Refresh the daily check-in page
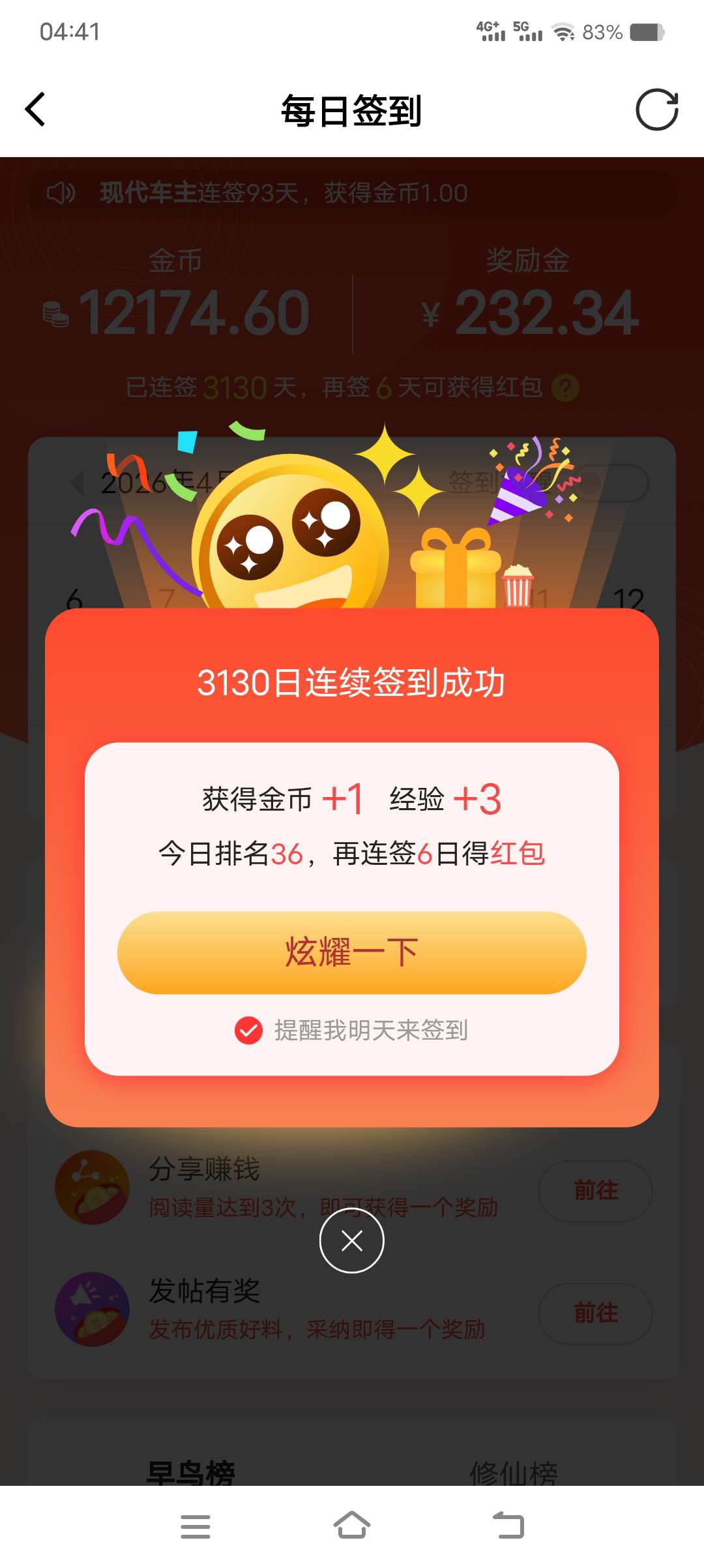Viewport: 704px width, 1568px height. 656,110
